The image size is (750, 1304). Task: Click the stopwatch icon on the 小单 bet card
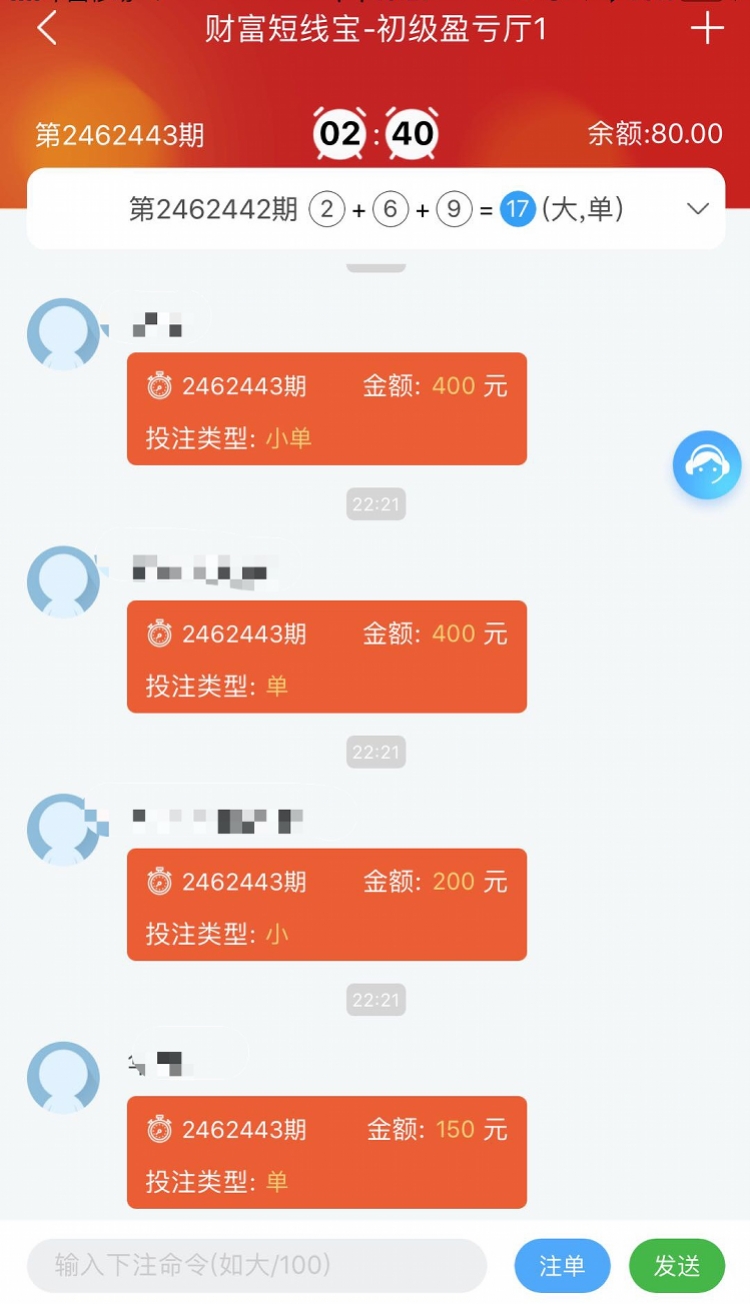pyautogui.click(x=159, y=384)
